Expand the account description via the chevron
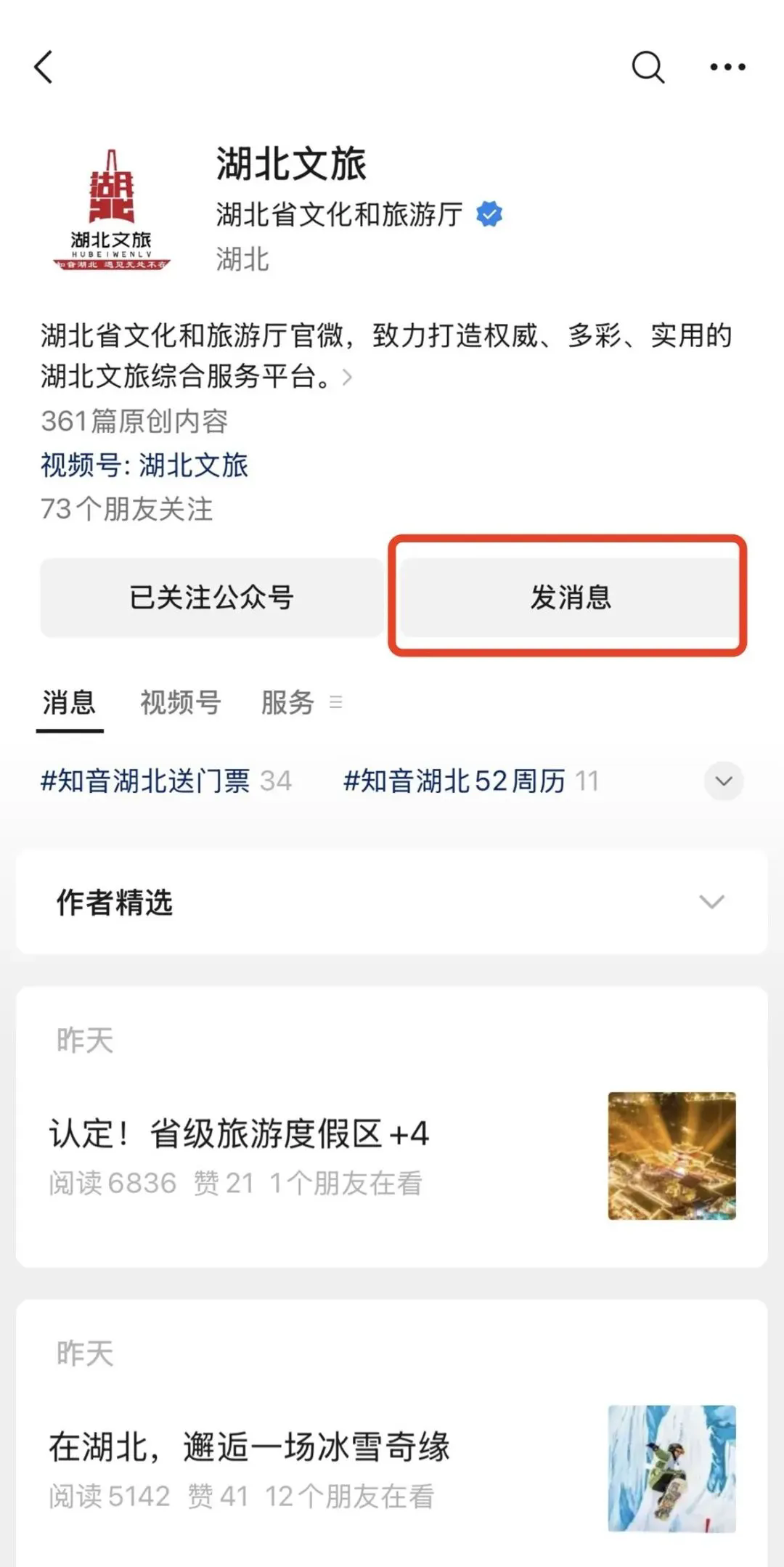 (x=348, y=377)
